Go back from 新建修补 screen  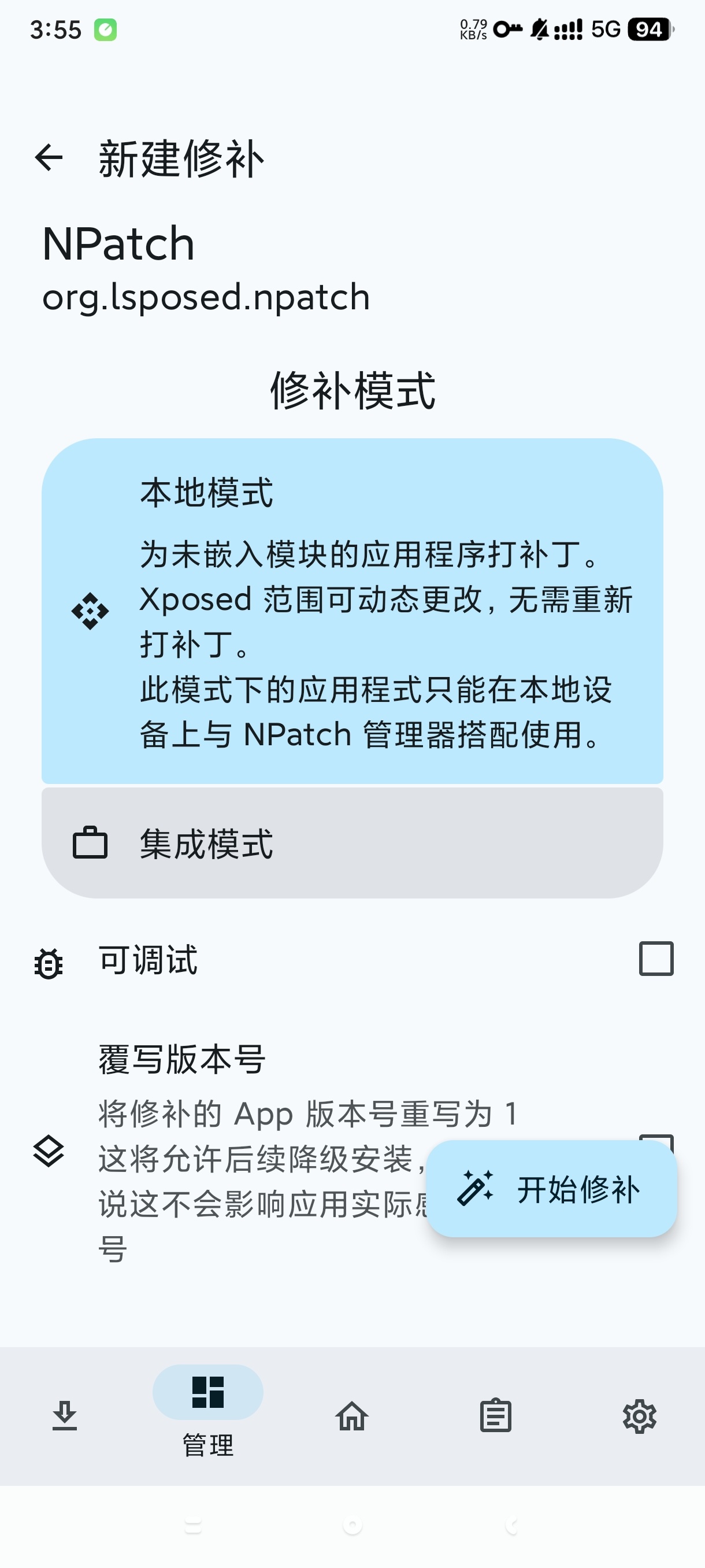click(49, 158)
